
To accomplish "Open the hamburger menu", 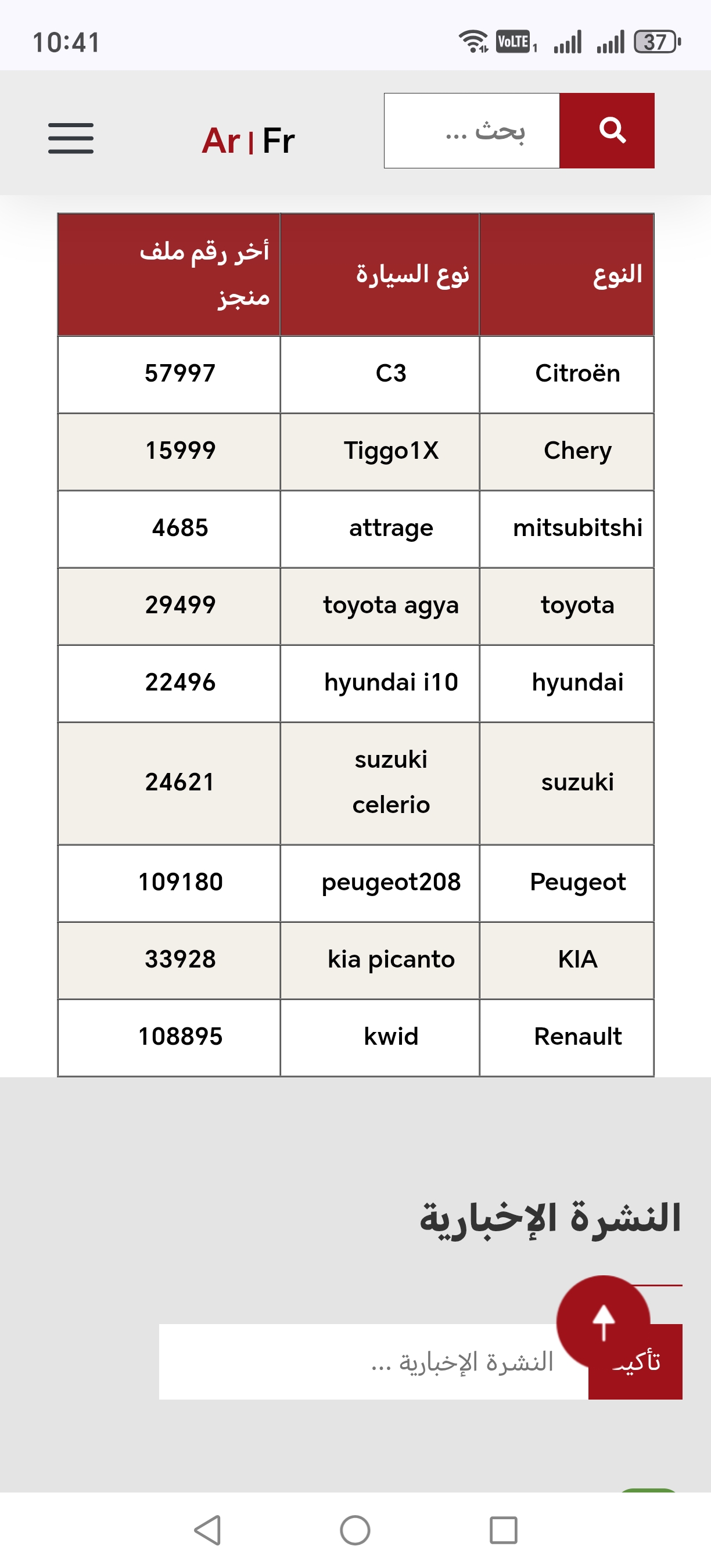I will click(x=71, y=138).
